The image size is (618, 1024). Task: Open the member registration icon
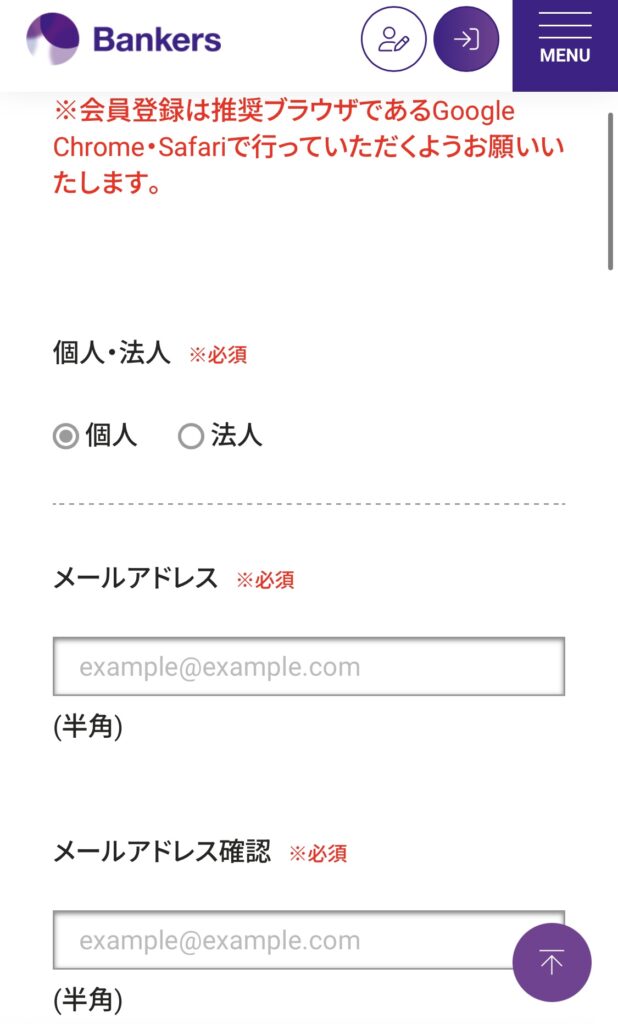pos(393,40)
